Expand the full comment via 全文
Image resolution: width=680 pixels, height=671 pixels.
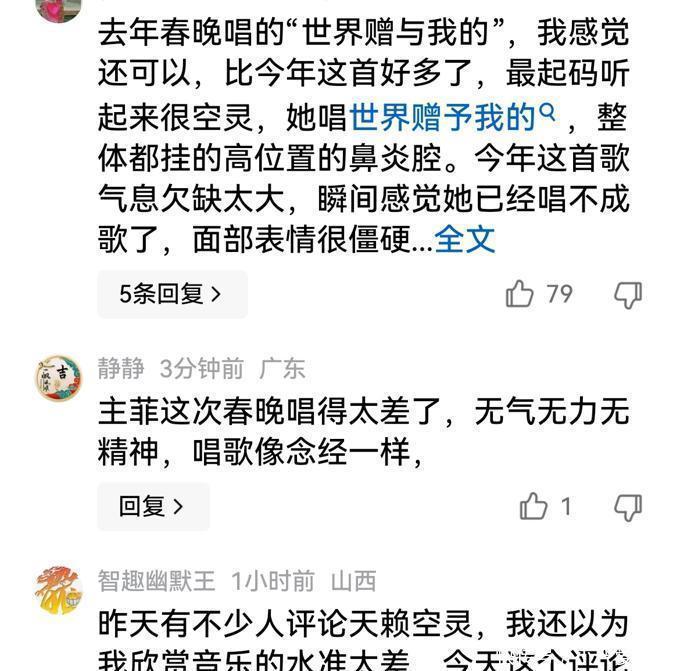click(464, 239)
